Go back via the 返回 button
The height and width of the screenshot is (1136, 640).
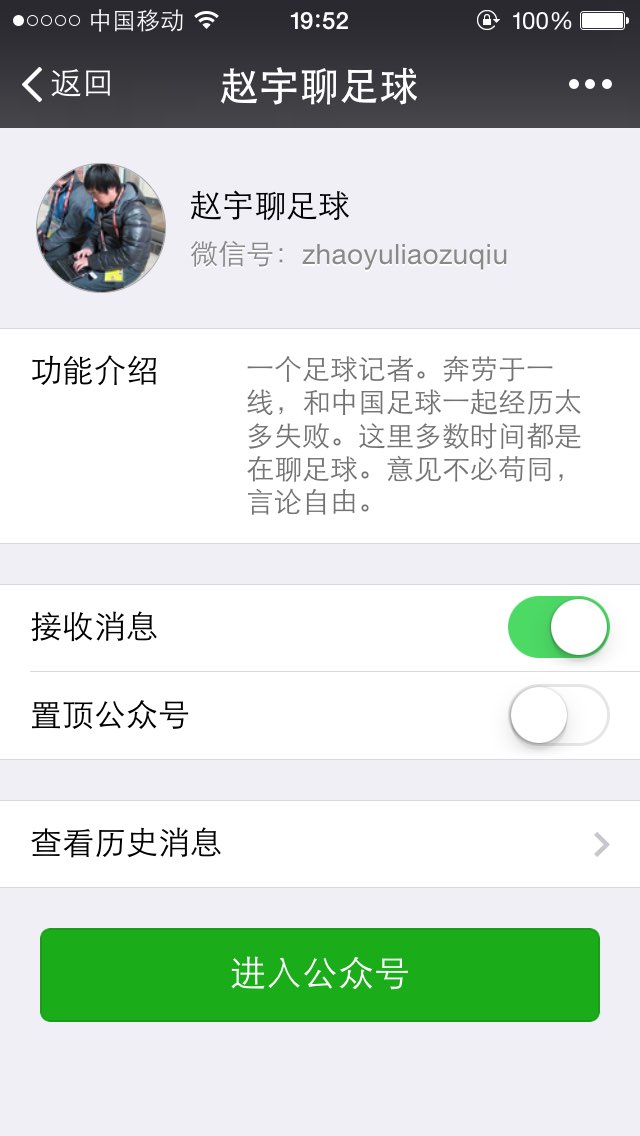(x=67, y=85)
